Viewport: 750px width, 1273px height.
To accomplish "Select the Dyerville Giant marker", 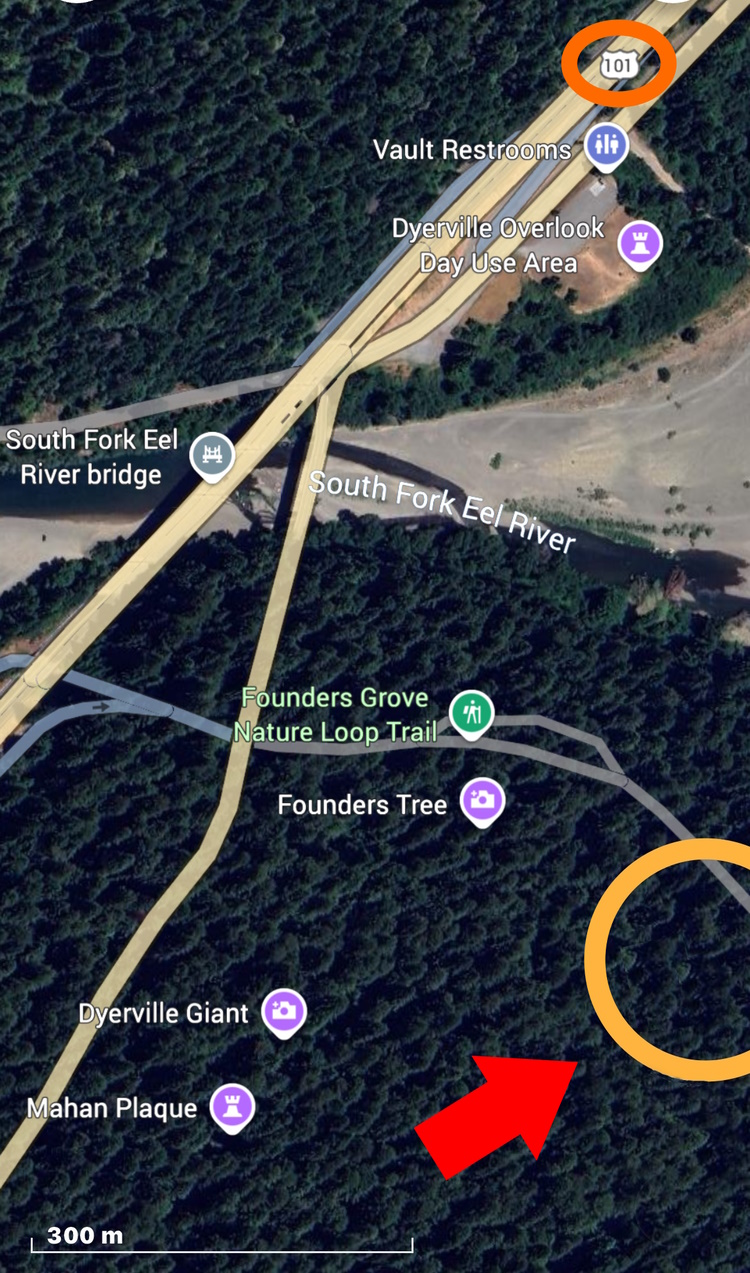I will [284, 1013].
